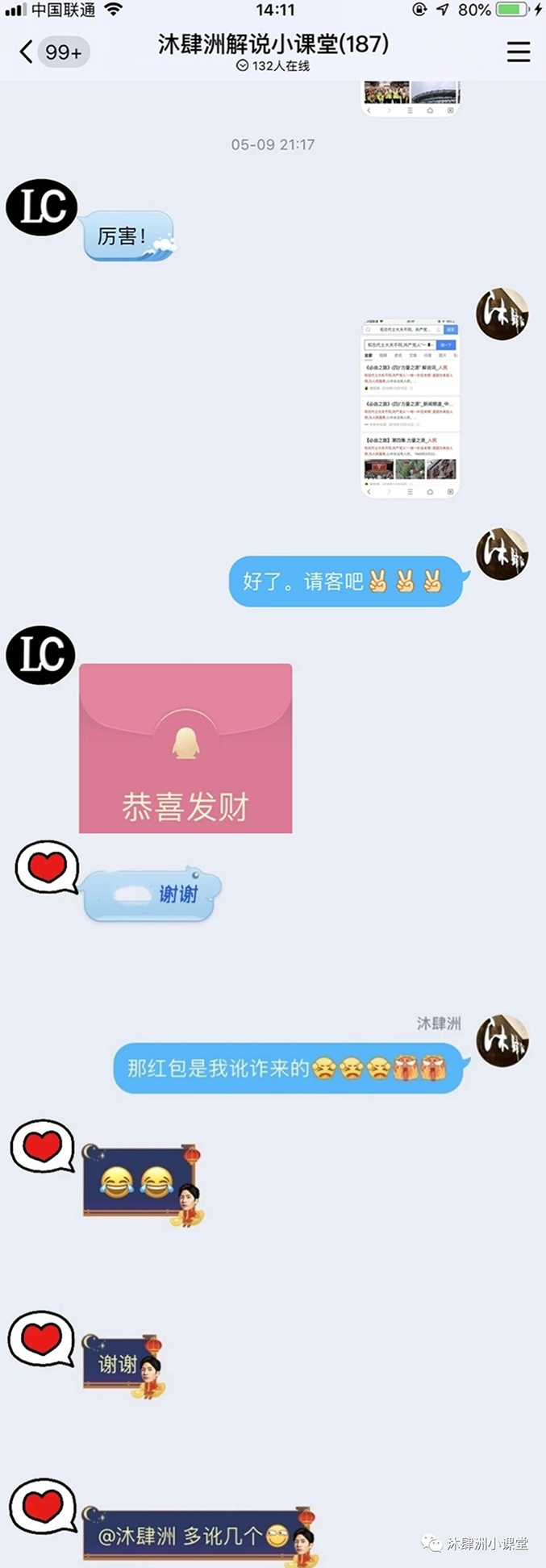546x1568 pixels.
Task: Open the partly visible photo at the top
Action: tap(410, 98)
